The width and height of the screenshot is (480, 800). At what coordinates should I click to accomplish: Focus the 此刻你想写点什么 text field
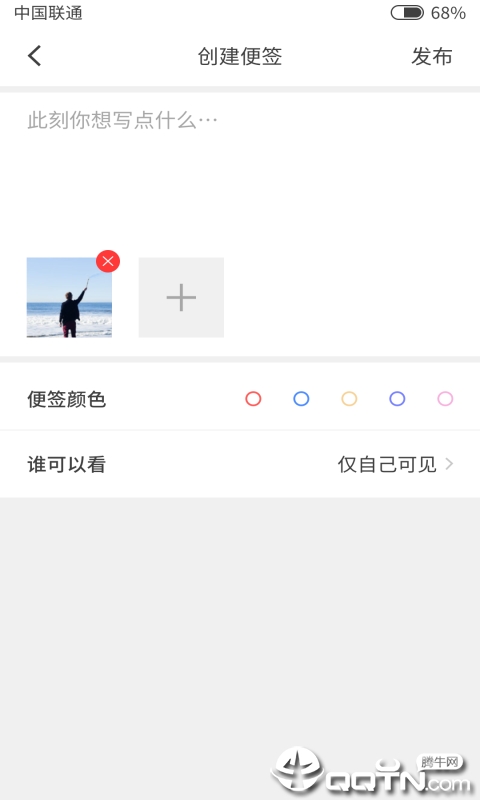pos(240,168)
